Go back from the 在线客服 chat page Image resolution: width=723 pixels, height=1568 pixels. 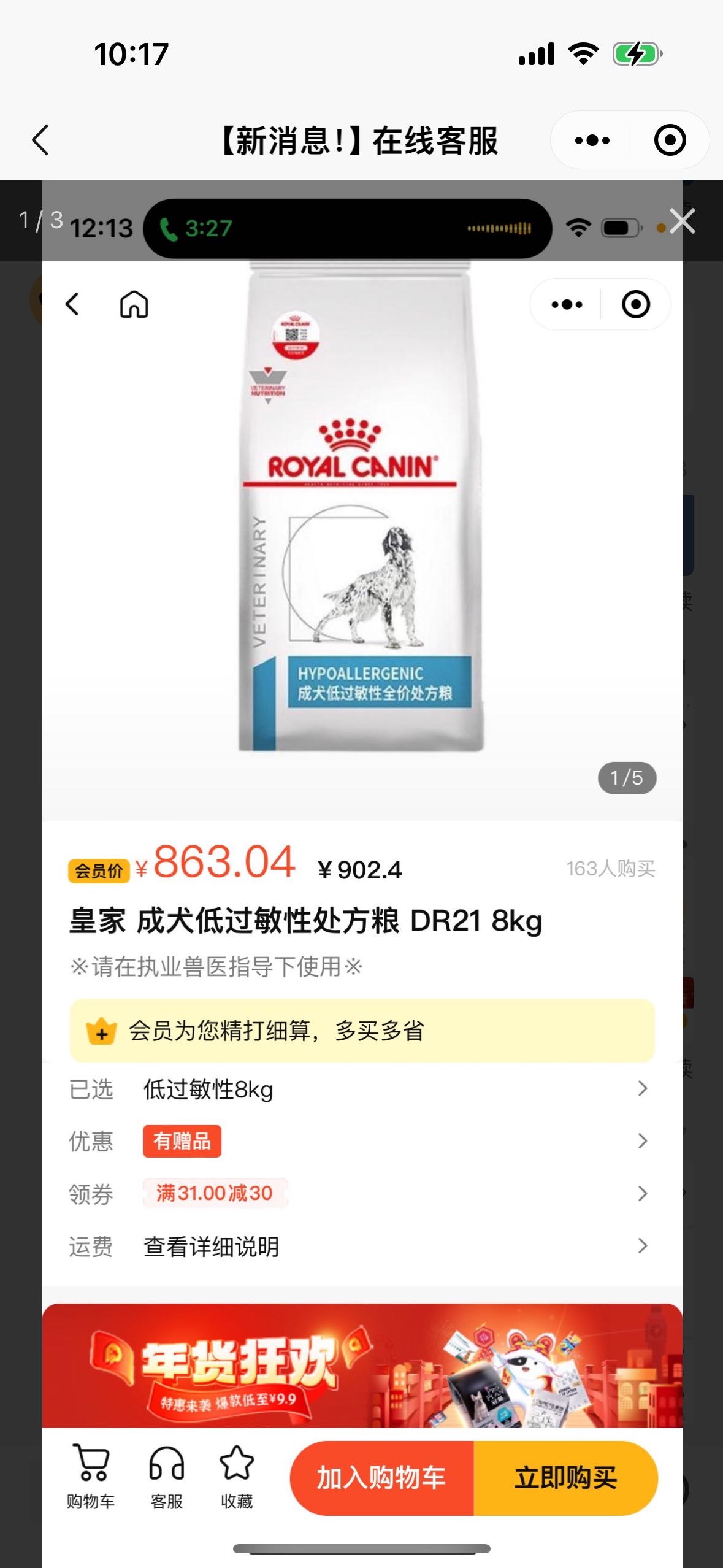(x=40, y=140)
